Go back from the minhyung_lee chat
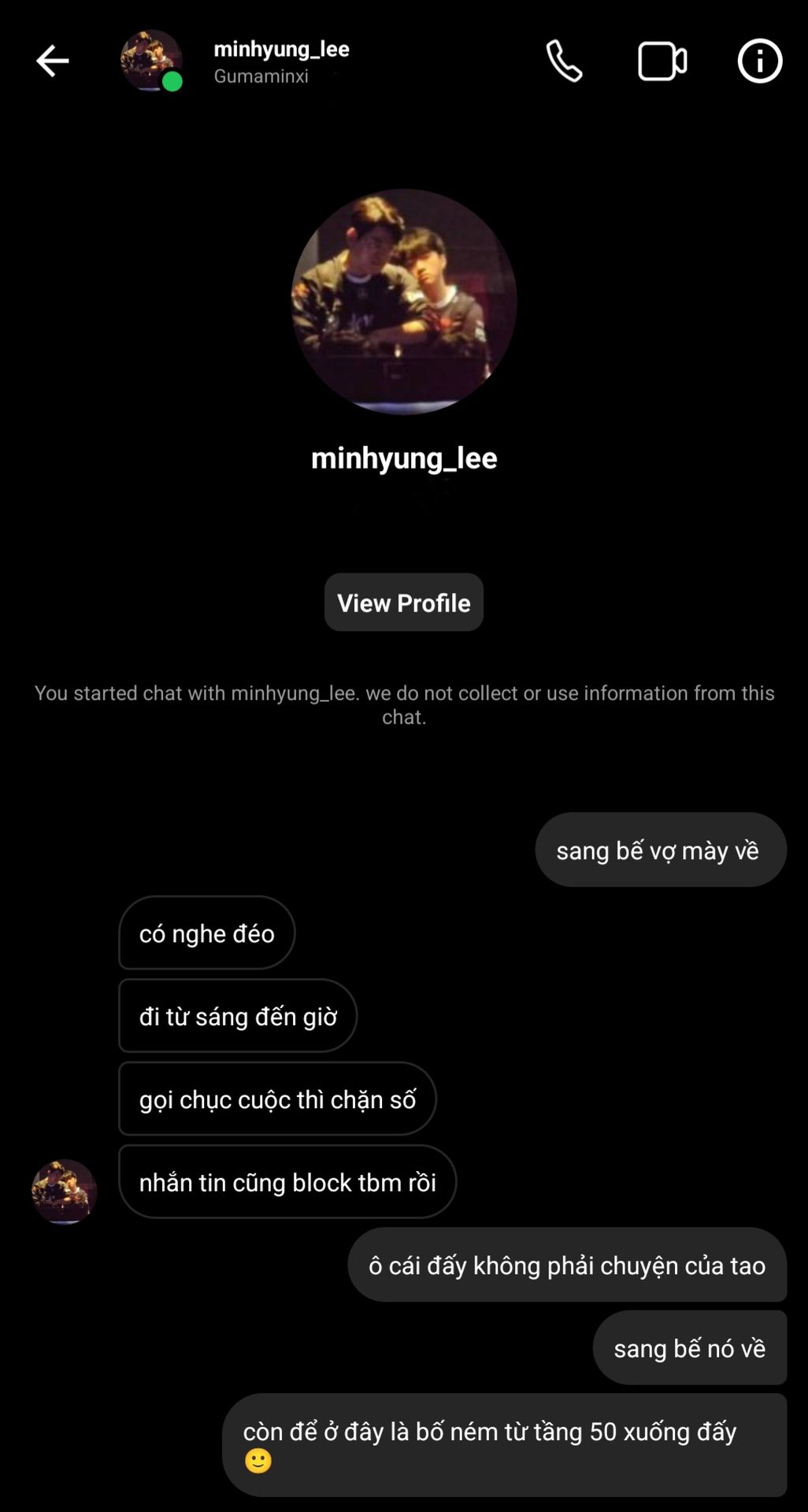This screenshot has width=808, height=1512. click(x=53, y=61)
